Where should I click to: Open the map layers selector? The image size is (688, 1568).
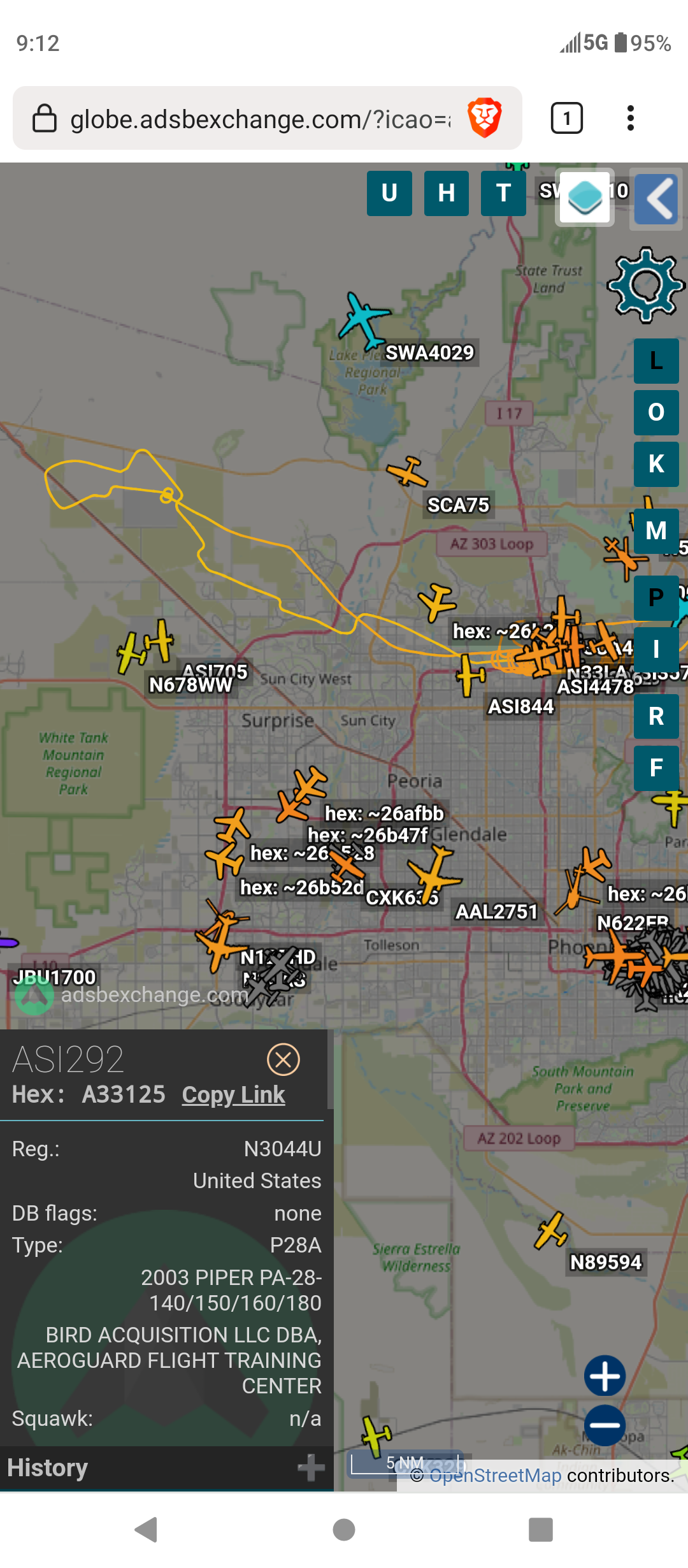click(585, 197)
